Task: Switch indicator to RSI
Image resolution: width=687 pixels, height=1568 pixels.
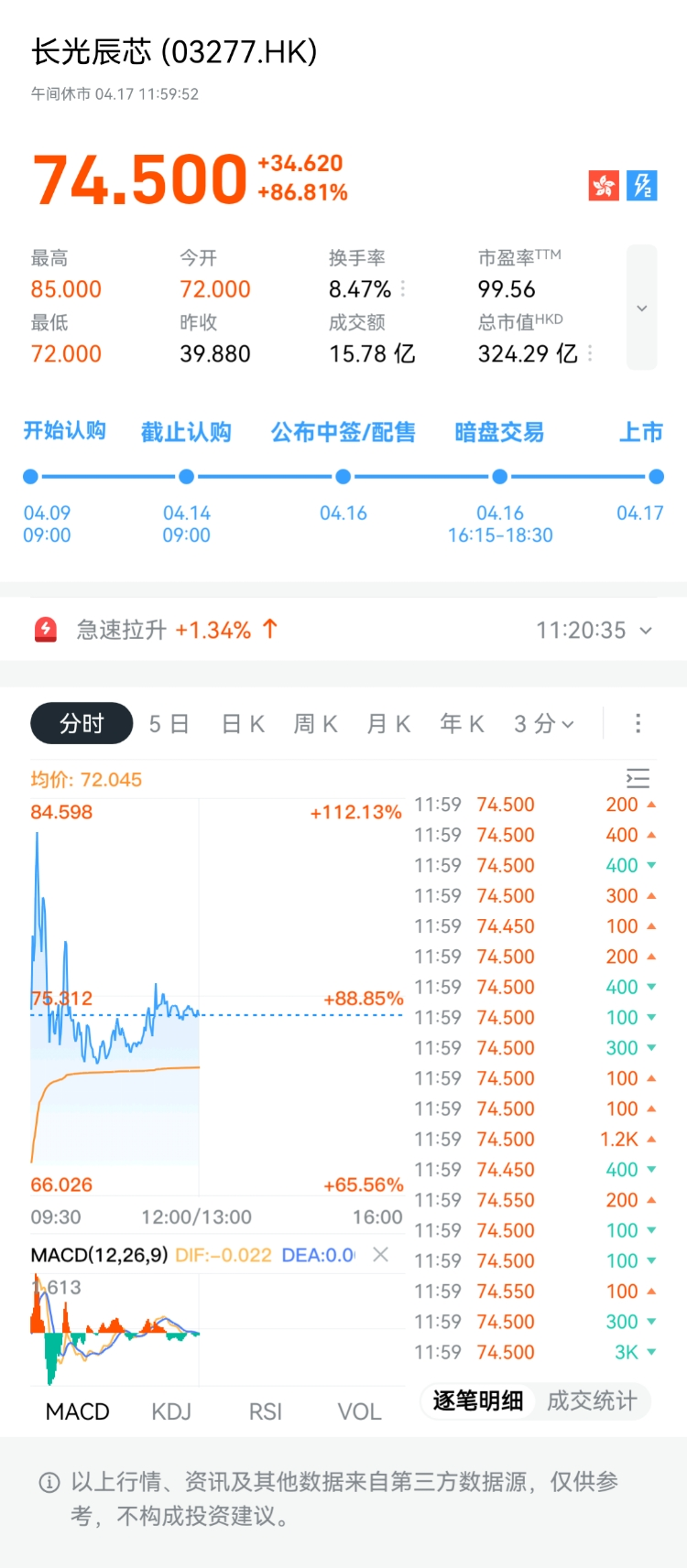Action: 266,1411
